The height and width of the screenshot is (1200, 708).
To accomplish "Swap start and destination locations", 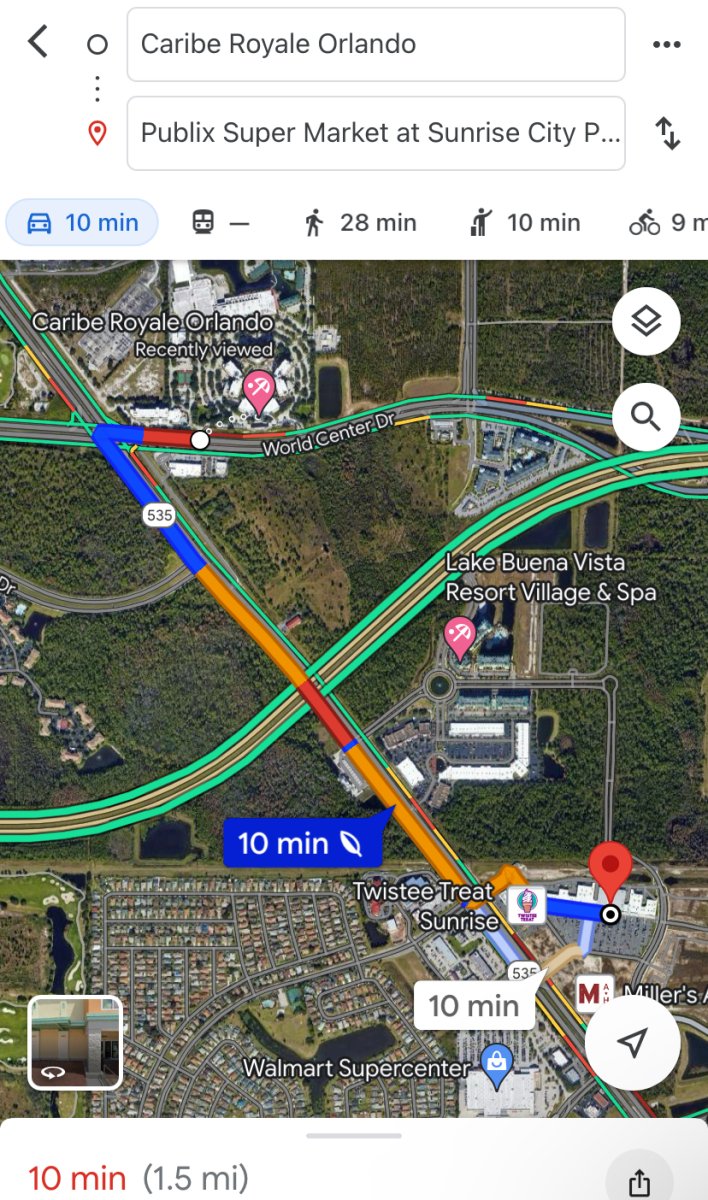I will pos(667,133).
